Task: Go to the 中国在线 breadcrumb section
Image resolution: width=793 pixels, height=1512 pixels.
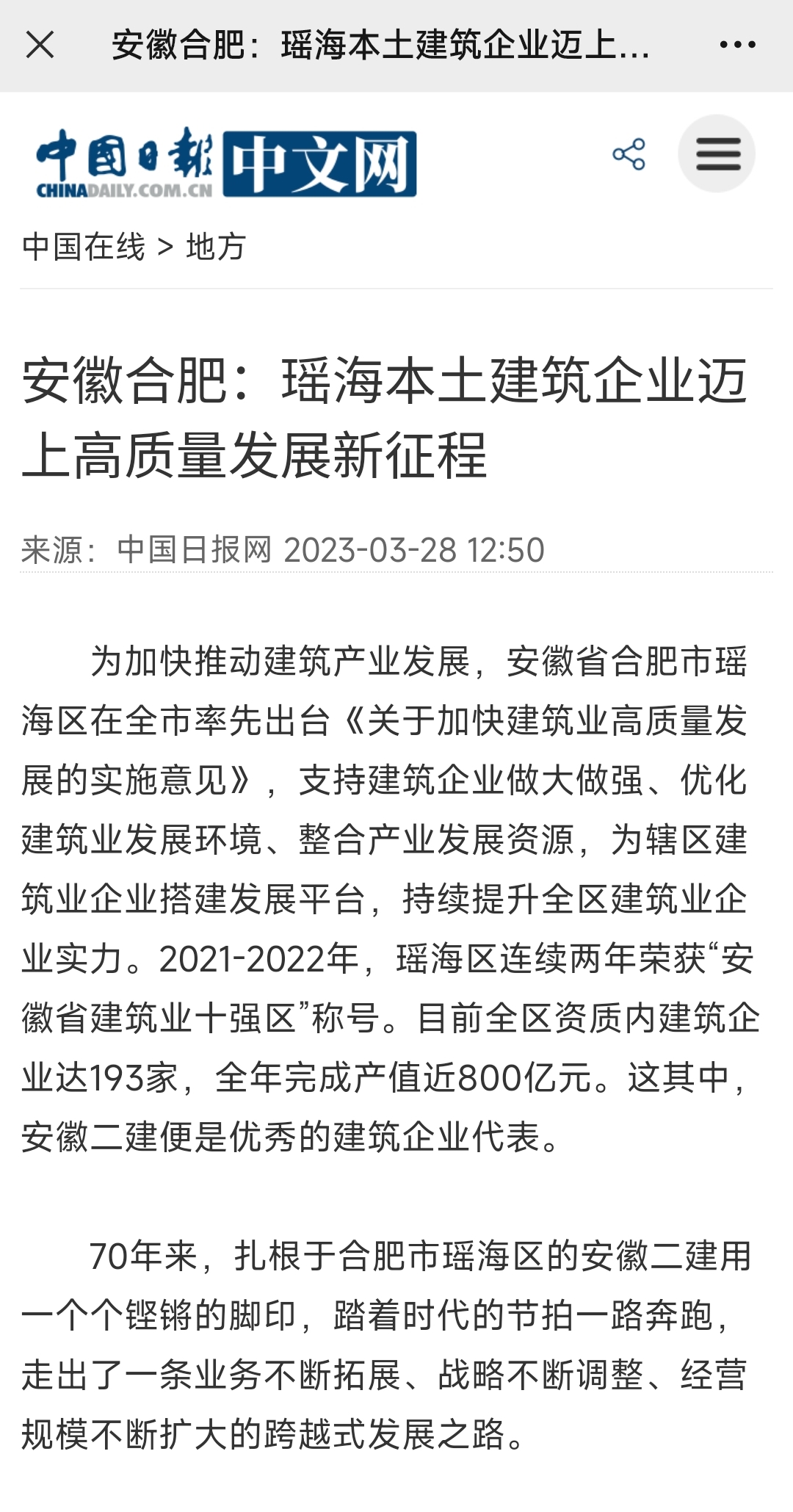Action: (x=84, y=247)
